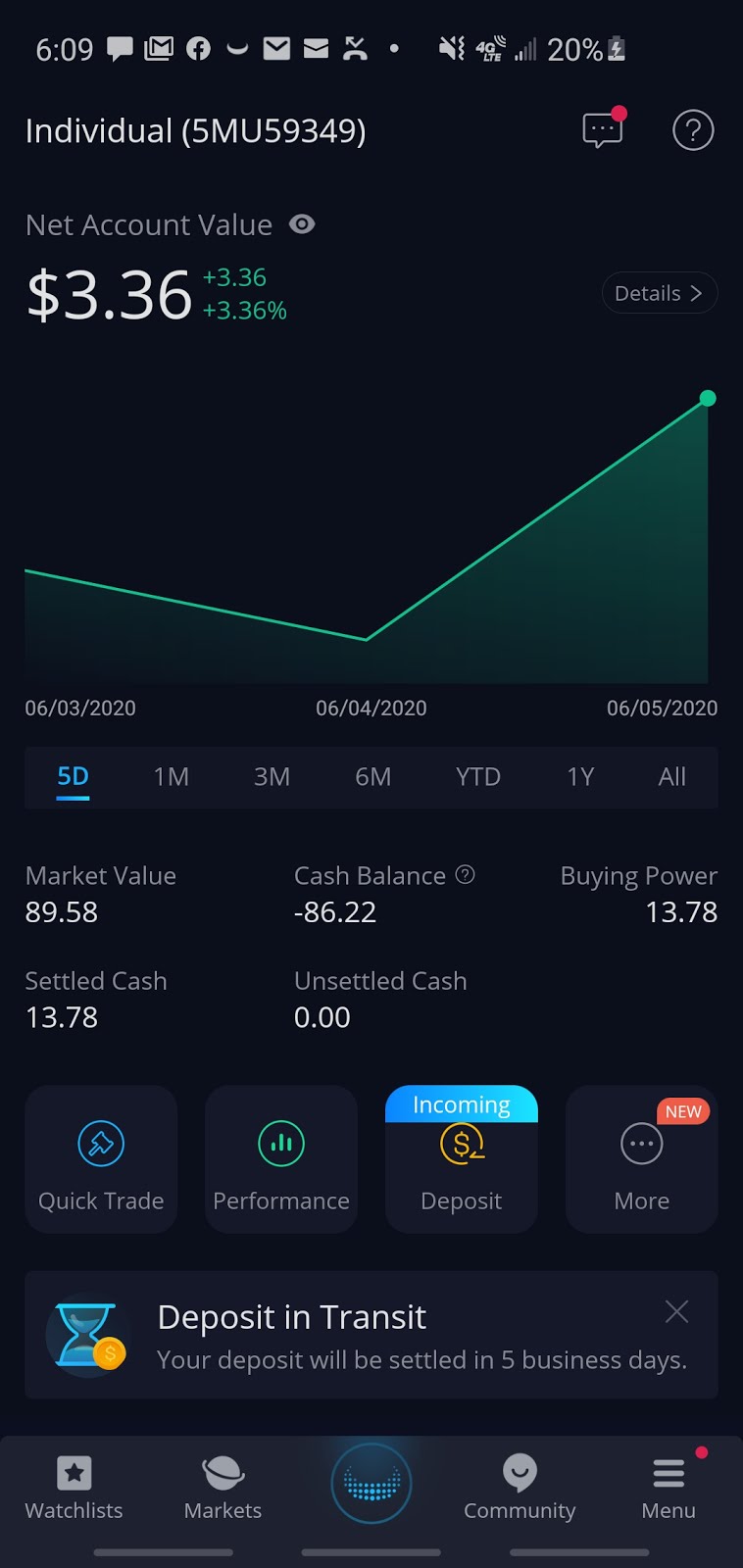
Task: Dismiss the Deposit in Transit notice
Action: click(x=676, y=1311)
